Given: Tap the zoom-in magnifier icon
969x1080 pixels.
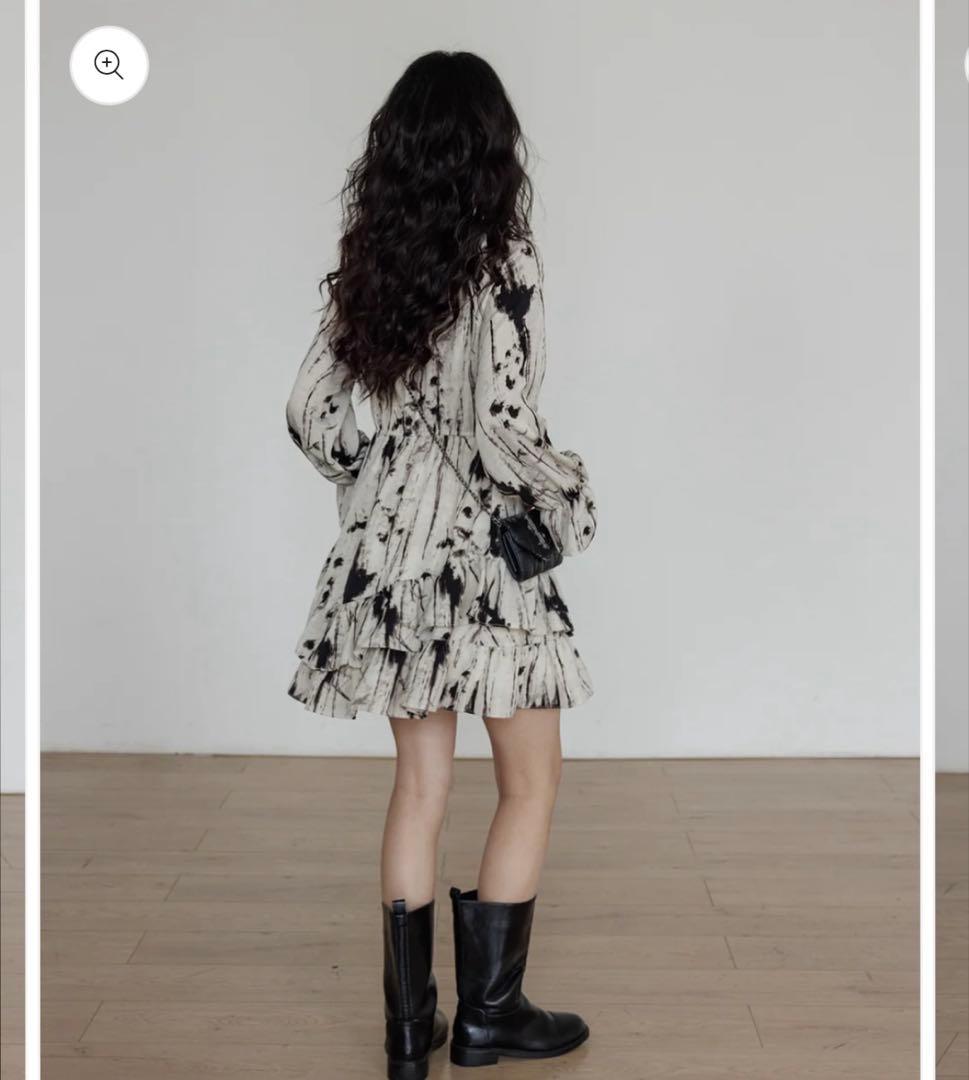Looking at the screenshot, I should pos(109,65).
